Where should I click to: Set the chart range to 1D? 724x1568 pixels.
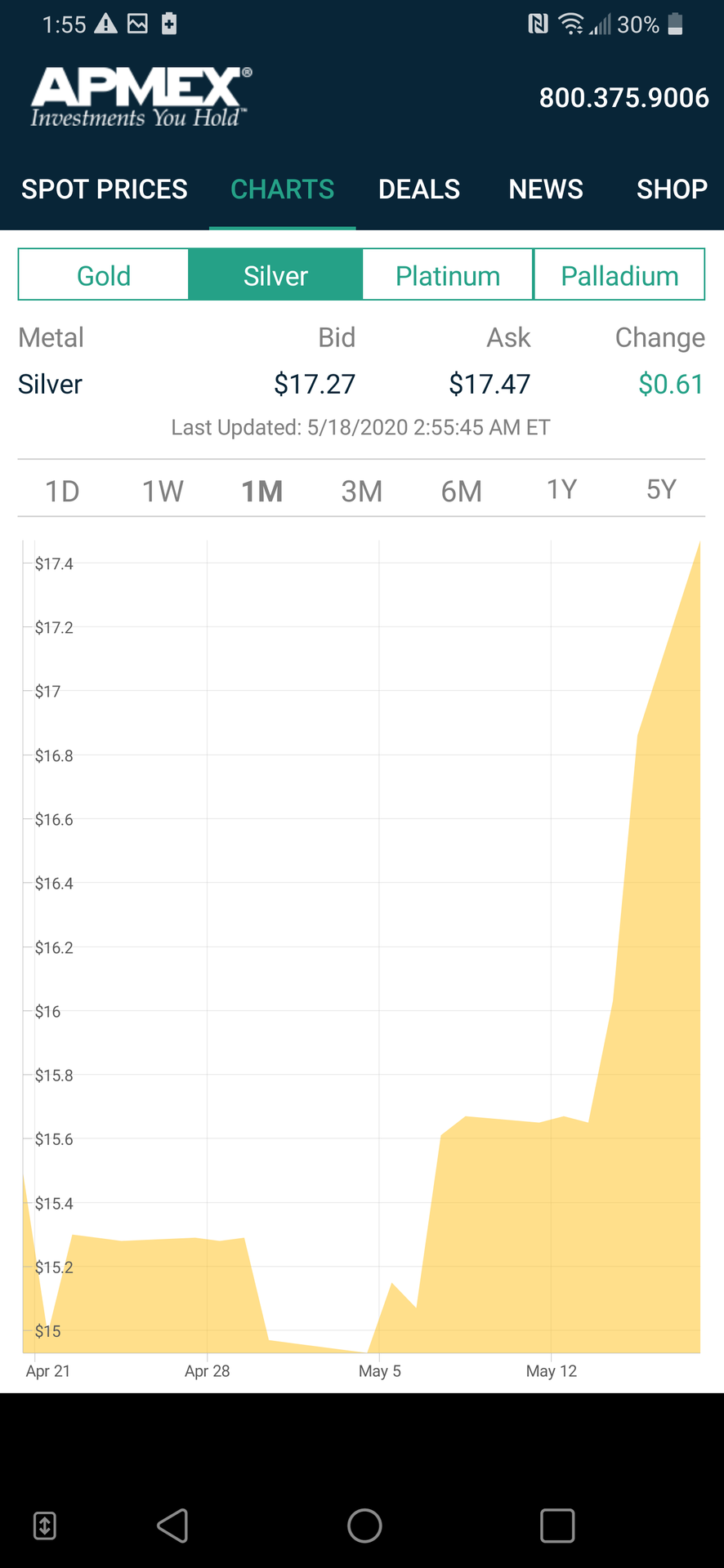[x=62, y=491]
